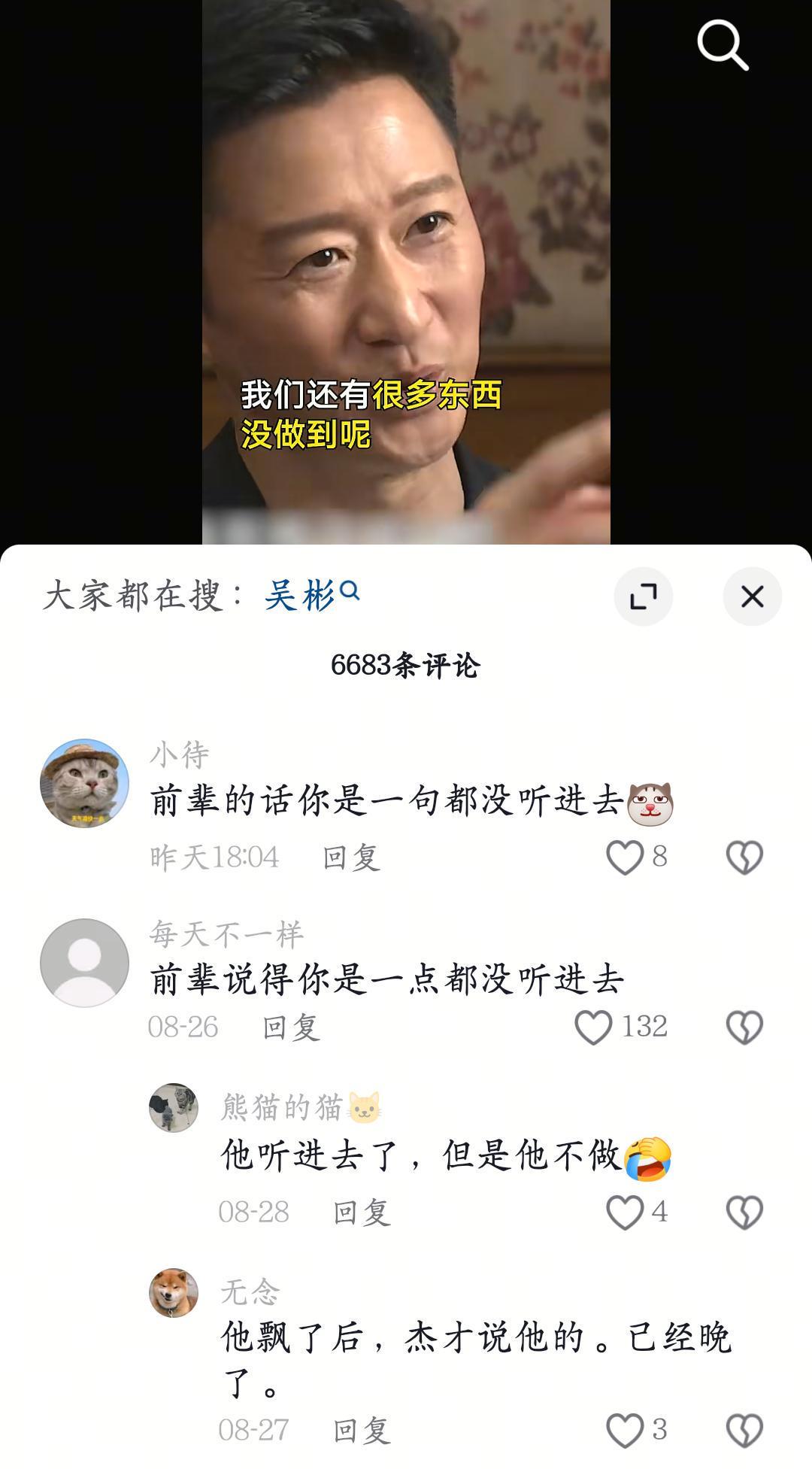Reply to 熊猫的猫's comment
812x1469 pixels.
coord(362,1212)
